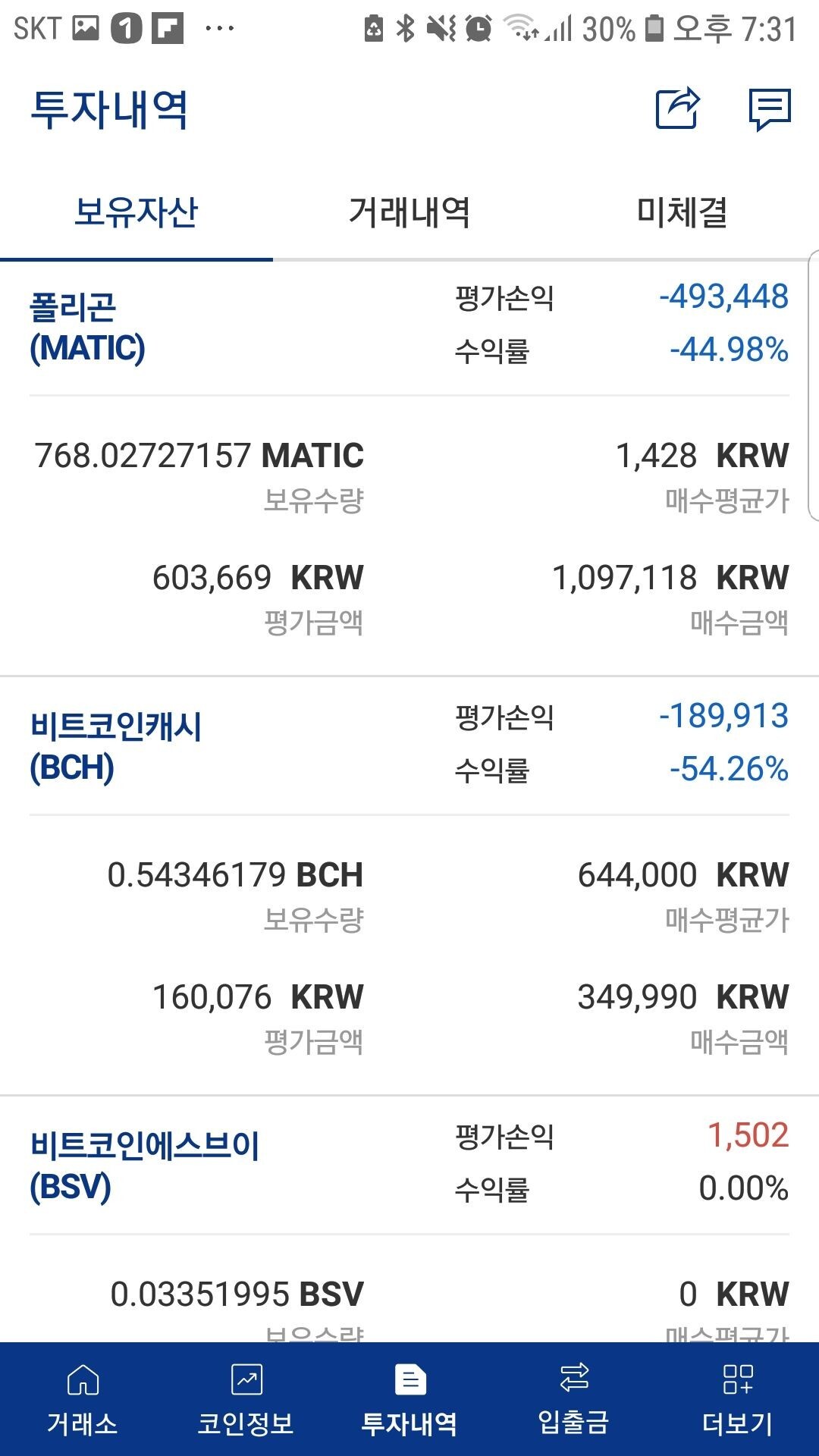Open the 비트코인에스브이 (BSV) holding
The image size is (819, 1456).
click(x=144, y=1166)
